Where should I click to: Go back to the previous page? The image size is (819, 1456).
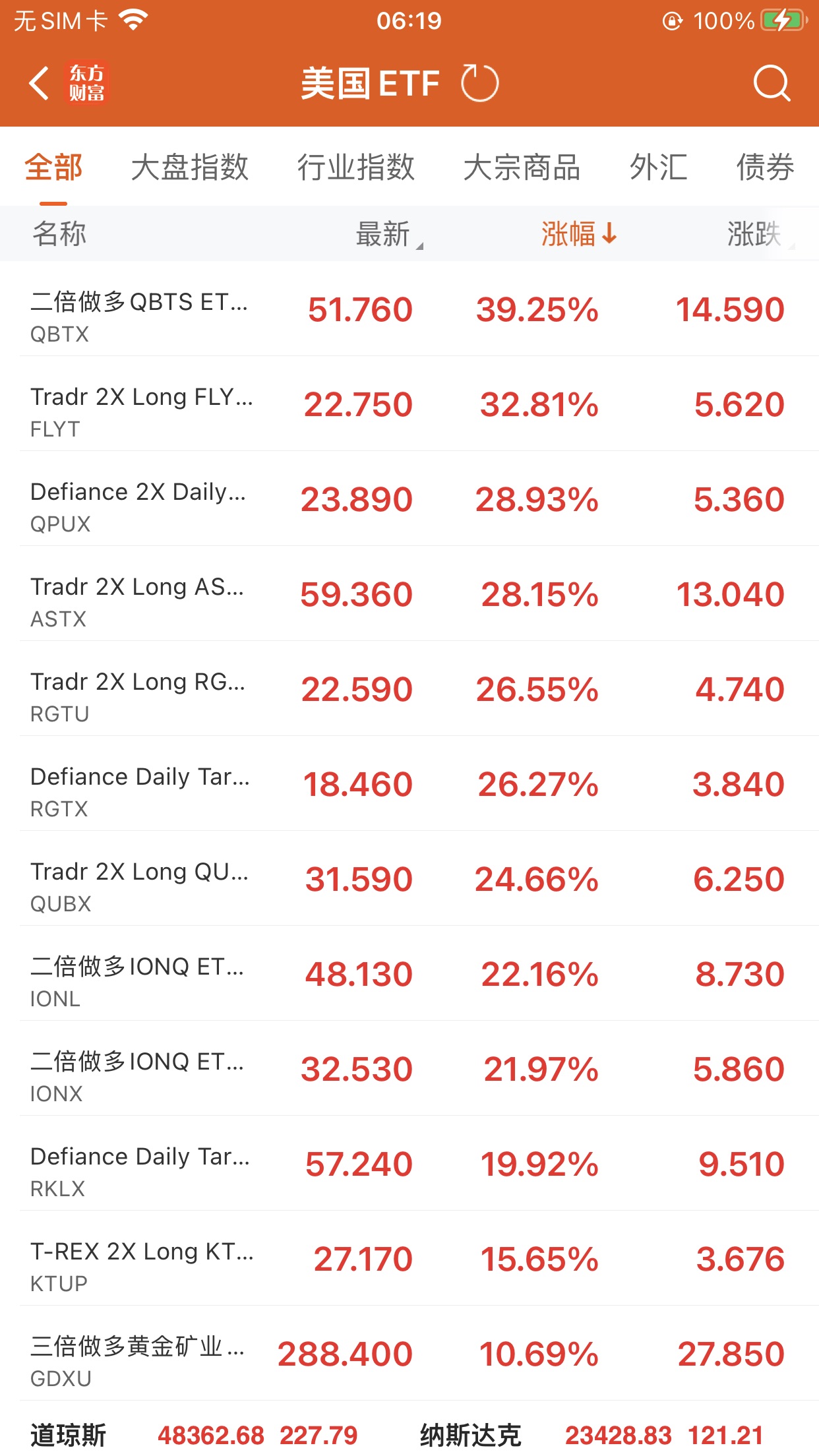click(40, 84)
